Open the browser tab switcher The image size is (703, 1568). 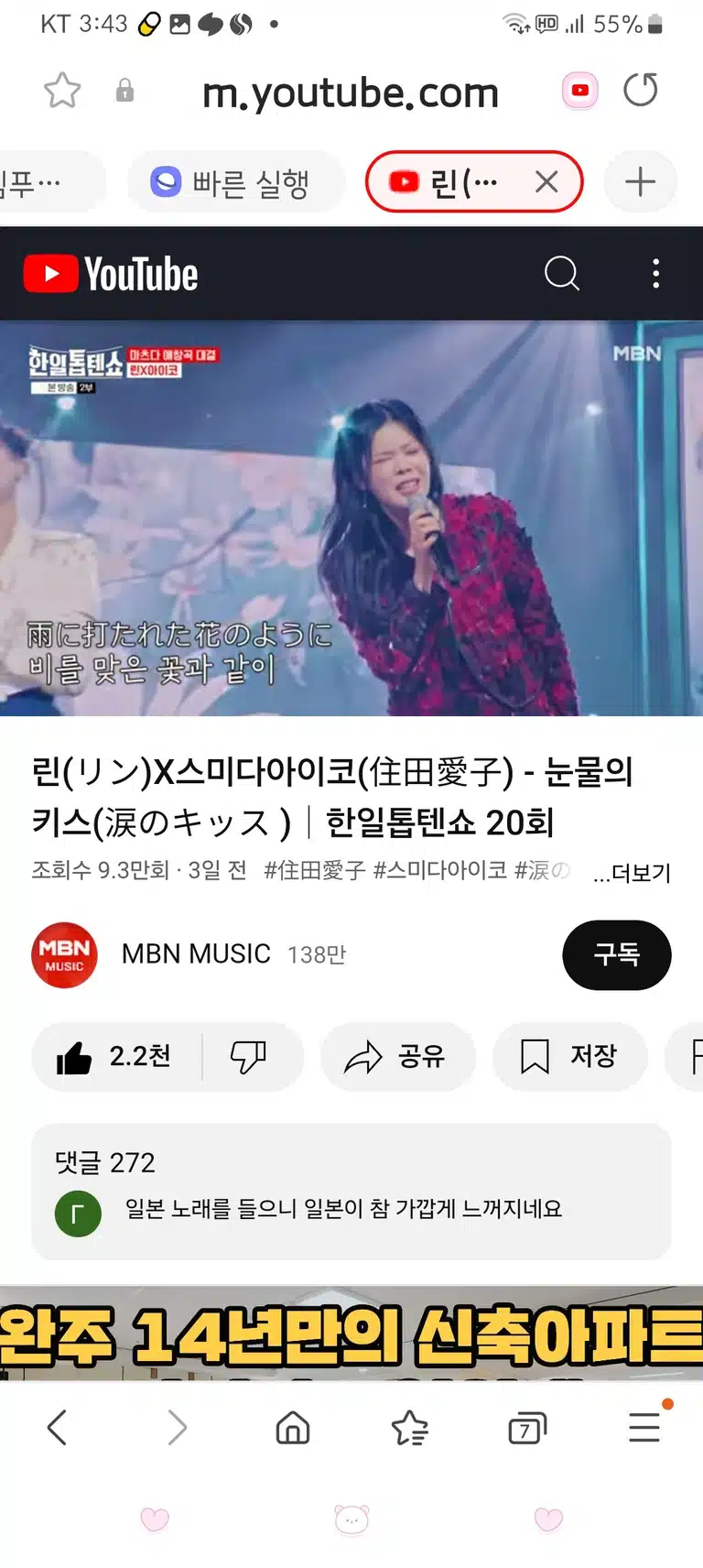[527, 1427]
